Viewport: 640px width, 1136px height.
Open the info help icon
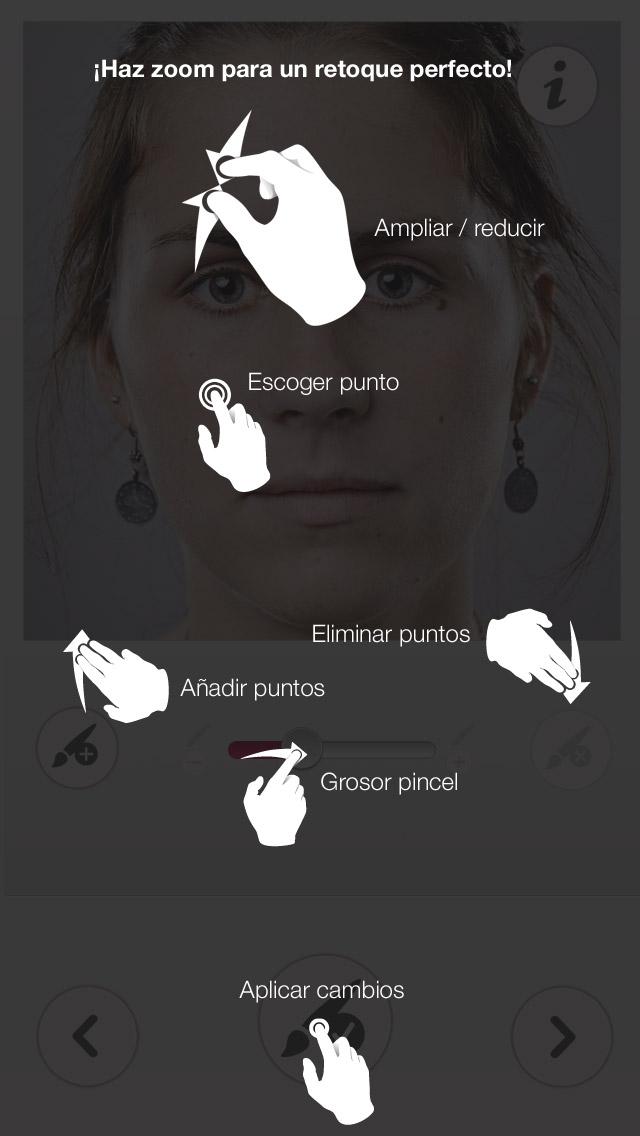[556, 86]
